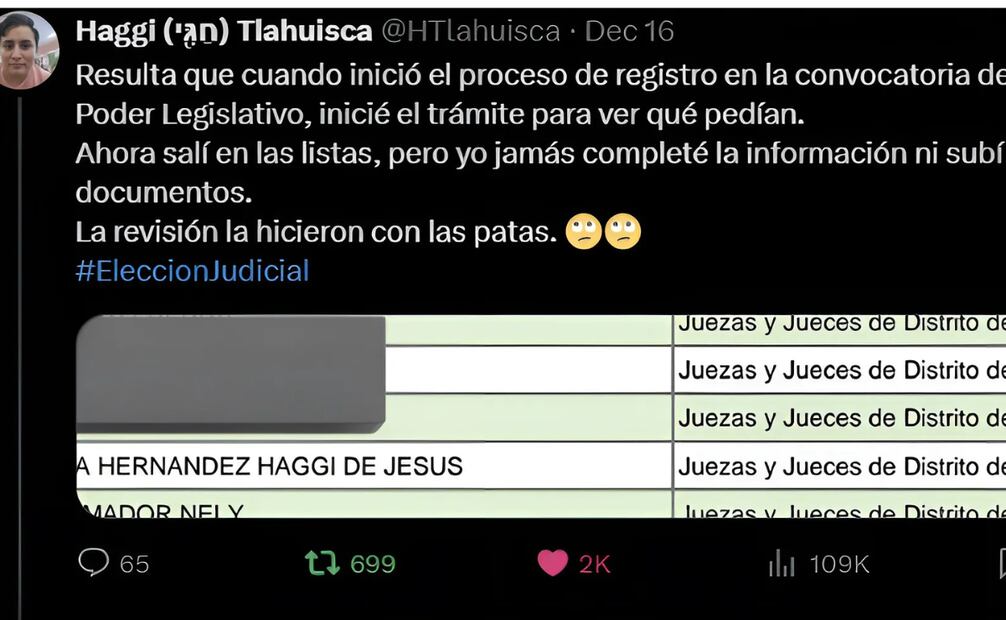This screenshot has height=620, width=1006.
Task: Like the tweet with 2K hearts
Action: tap(553, 564)
